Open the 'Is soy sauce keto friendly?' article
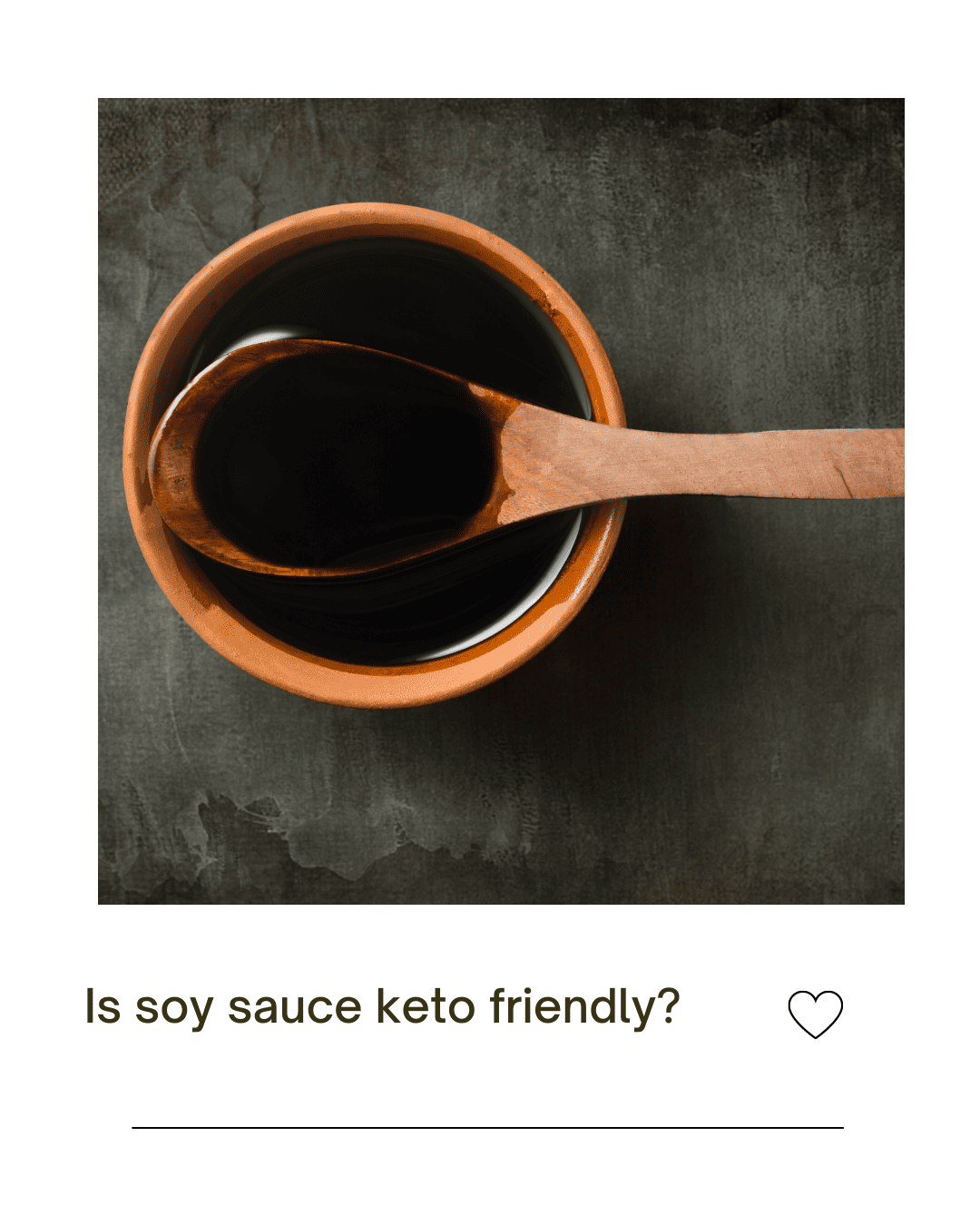This screenshot has width=980, height=1225. click(x=381, y=1002)
